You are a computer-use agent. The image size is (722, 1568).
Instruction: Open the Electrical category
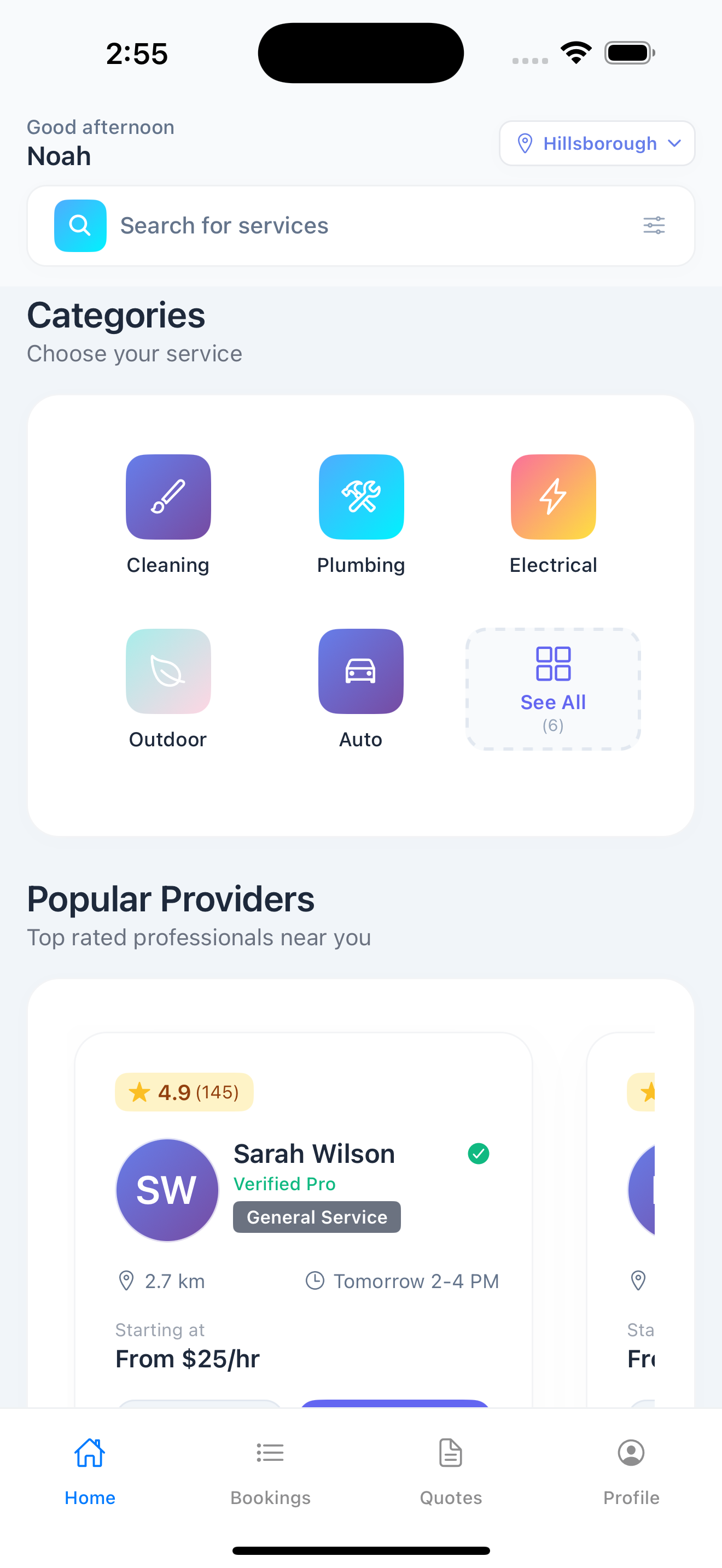553,496
